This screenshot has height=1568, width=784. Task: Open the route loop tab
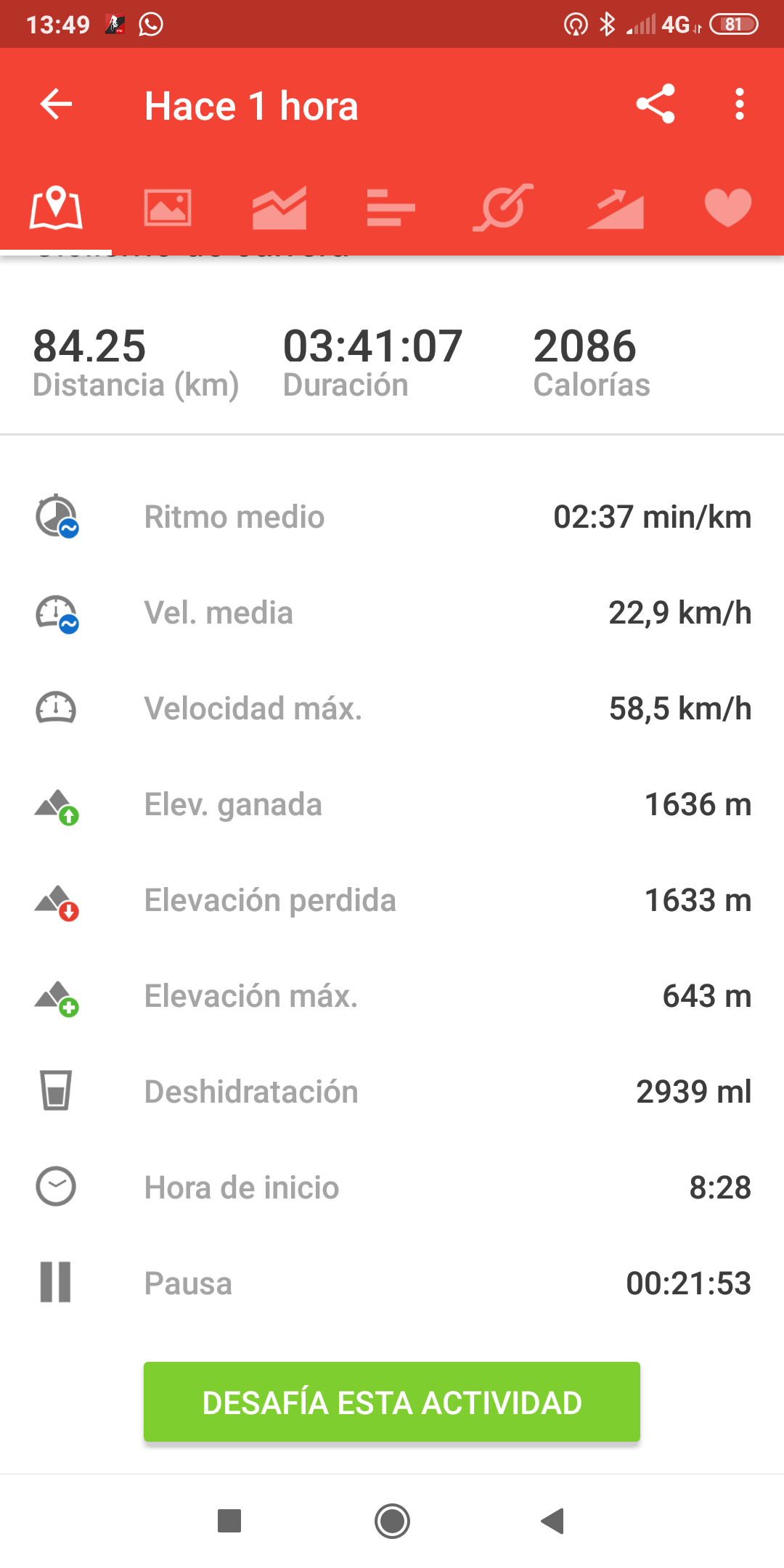[x=503, y=208]
